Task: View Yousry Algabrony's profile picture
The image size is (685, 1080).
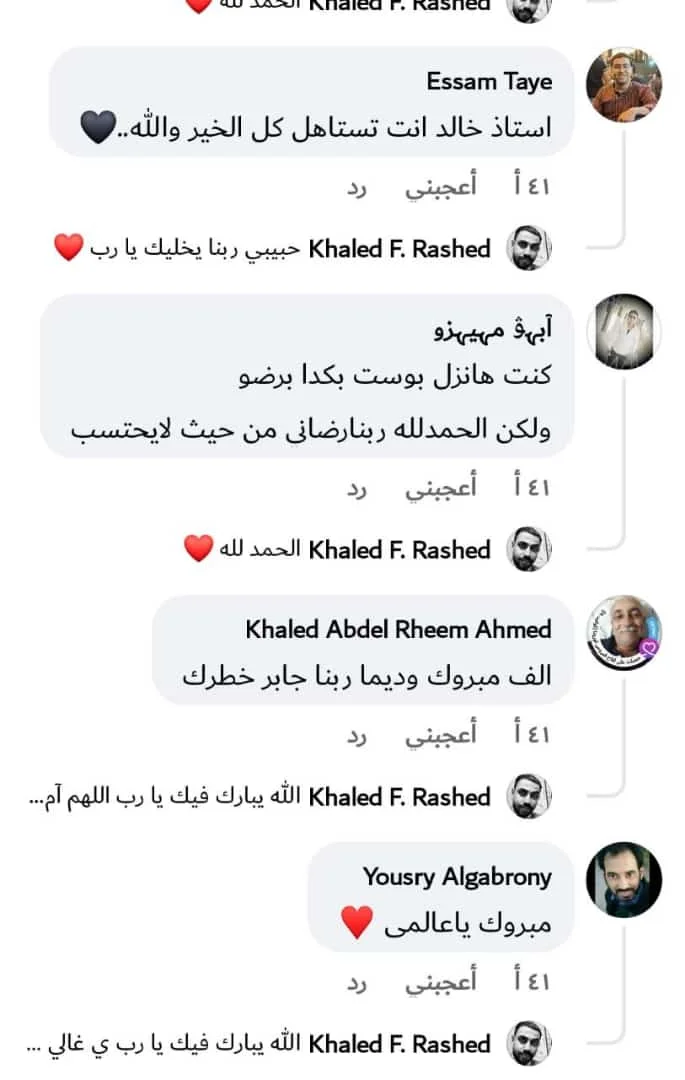Action: 623,879
